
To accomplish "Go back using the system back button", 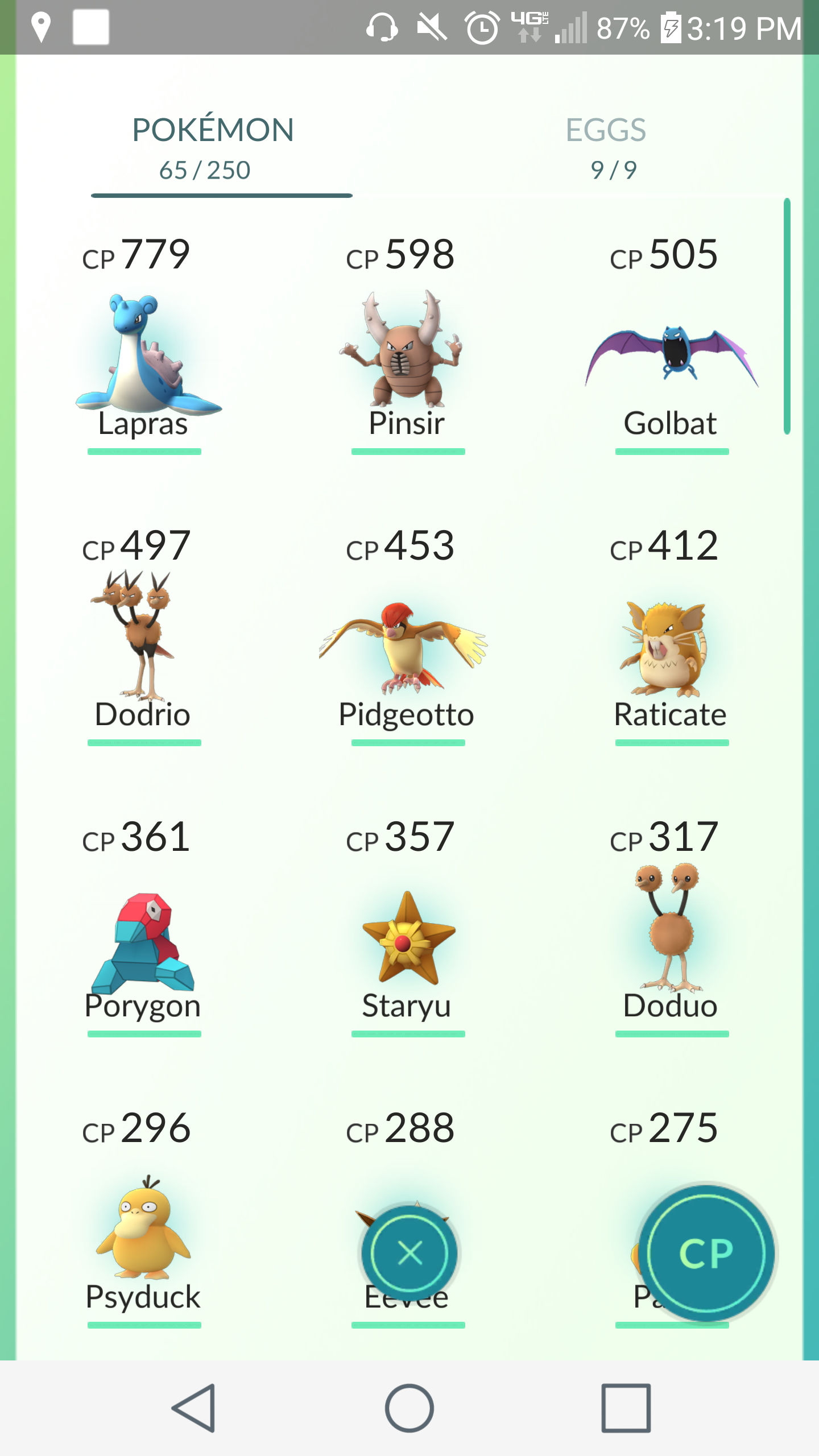I will pyautogui.click(x=193, y=1408).
